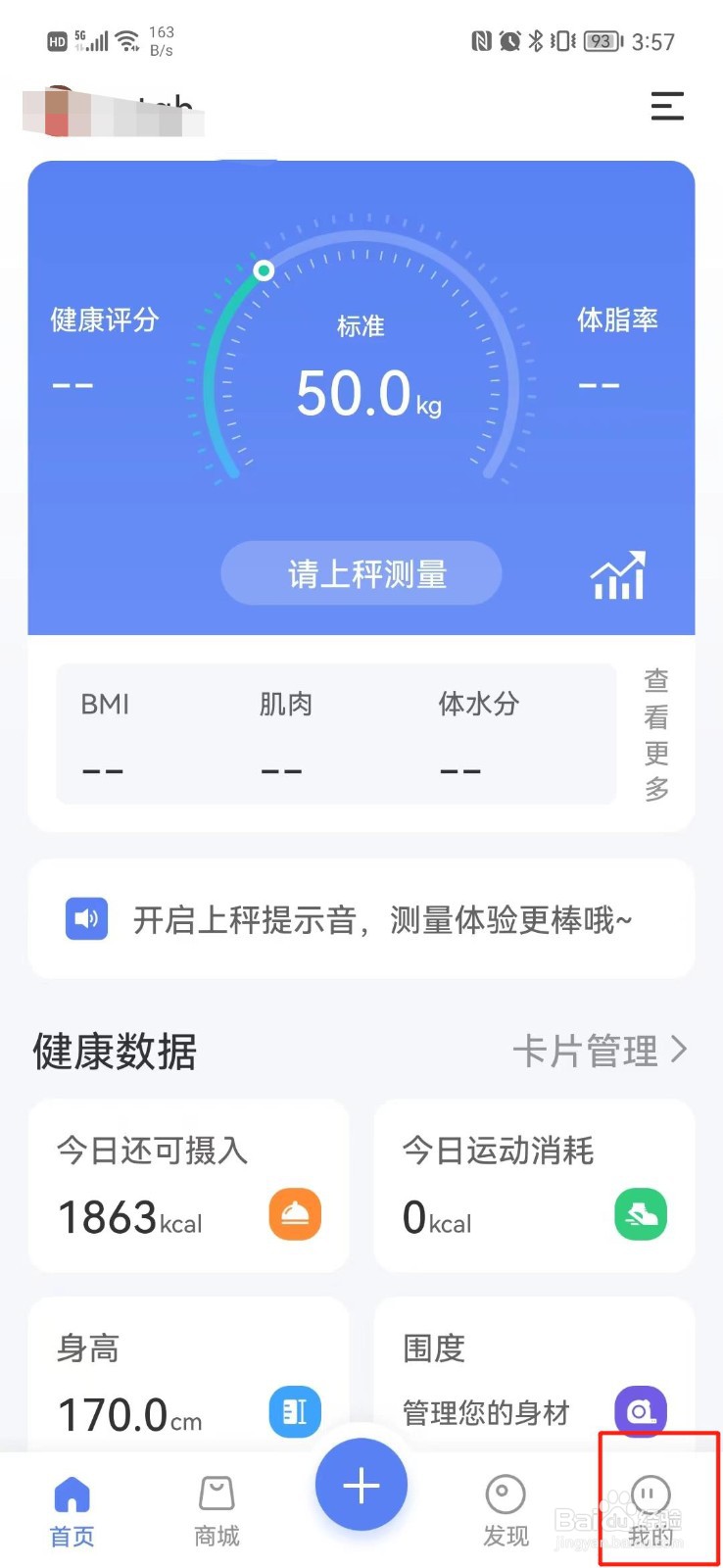Screen dimensions: 723x1568
Task: Switch to the 发现 tab
Action: tap(506, 1510)
